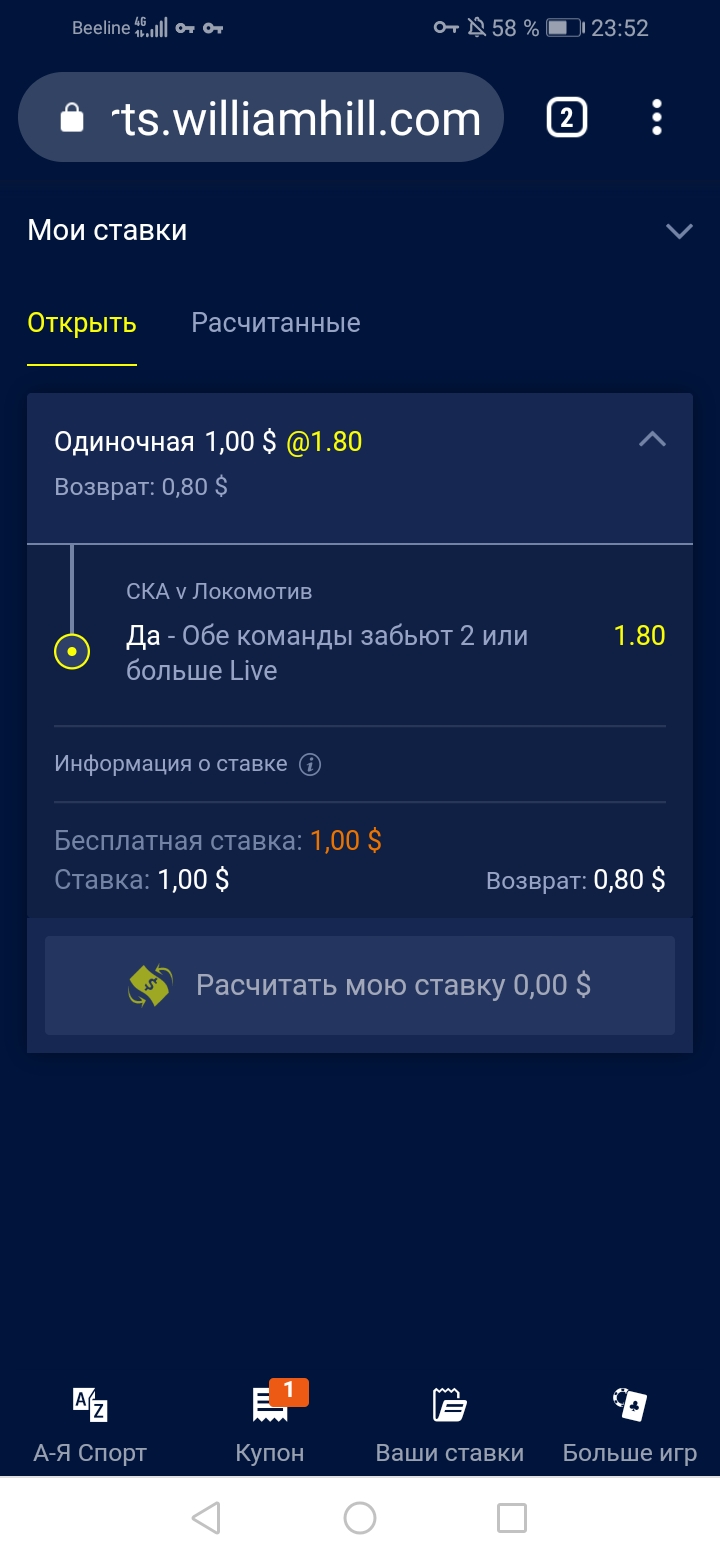Open the browser tab switcher

click(566, 119)
